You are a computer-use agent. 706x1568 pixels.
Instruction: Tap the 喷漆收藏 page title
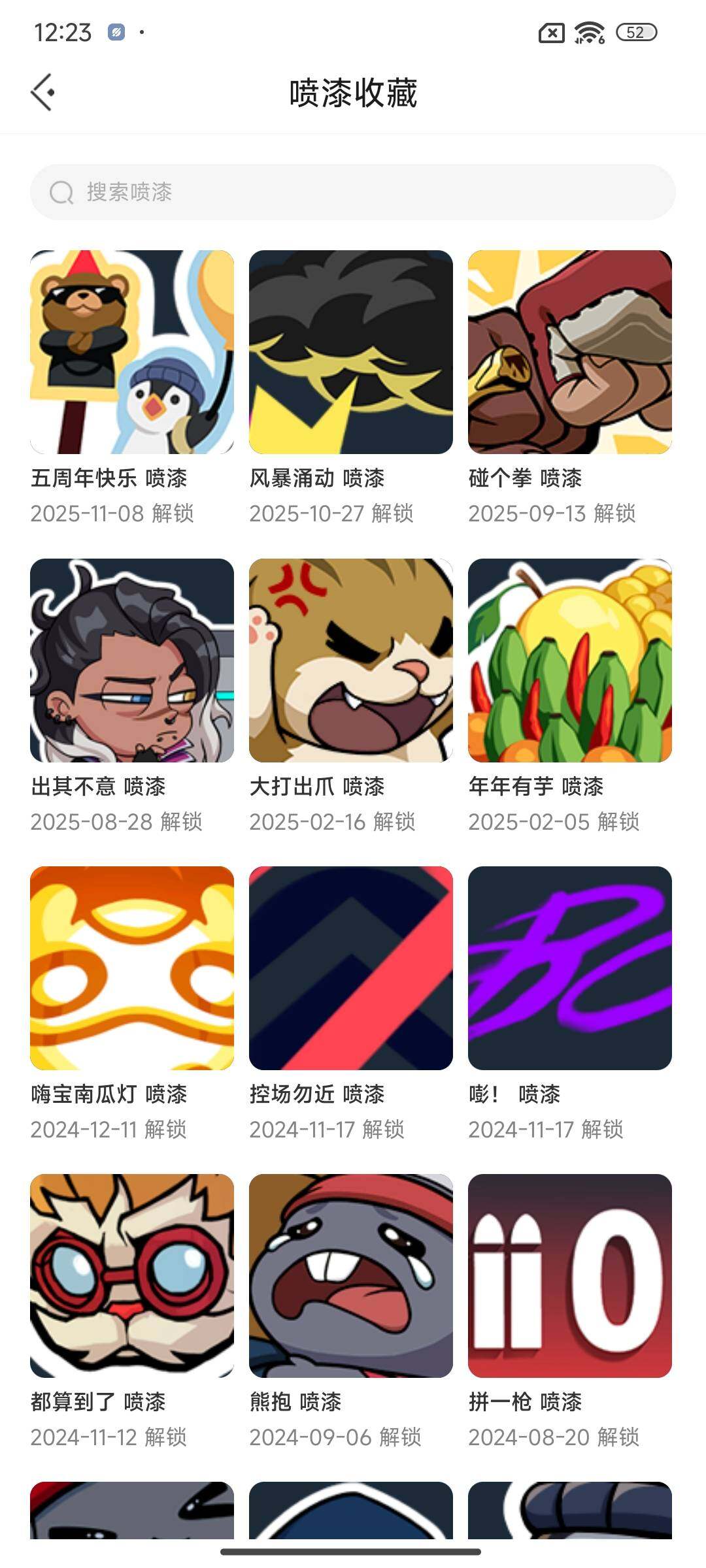(353, 91)
